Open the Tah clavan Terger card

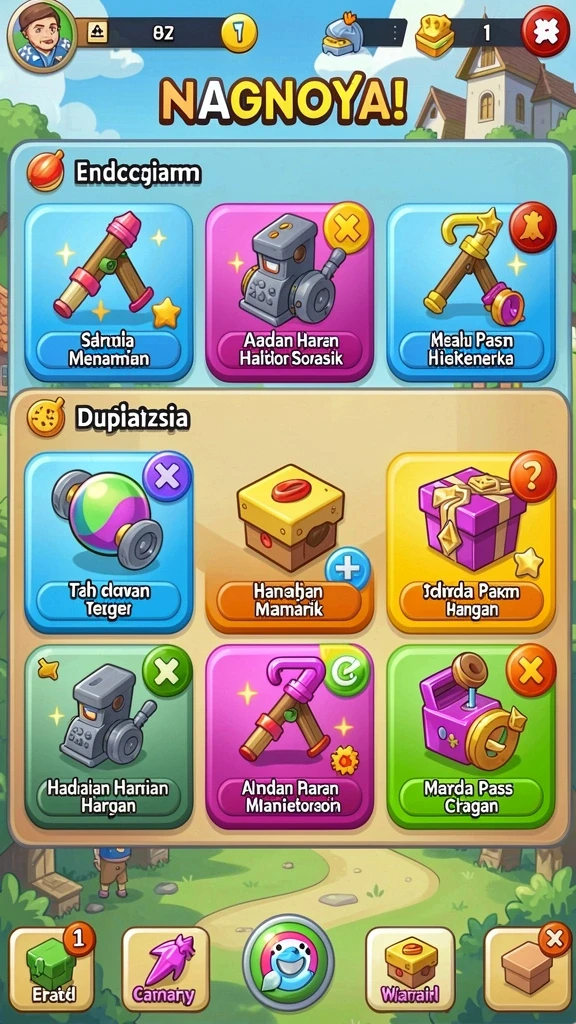(x=108, y=542)
